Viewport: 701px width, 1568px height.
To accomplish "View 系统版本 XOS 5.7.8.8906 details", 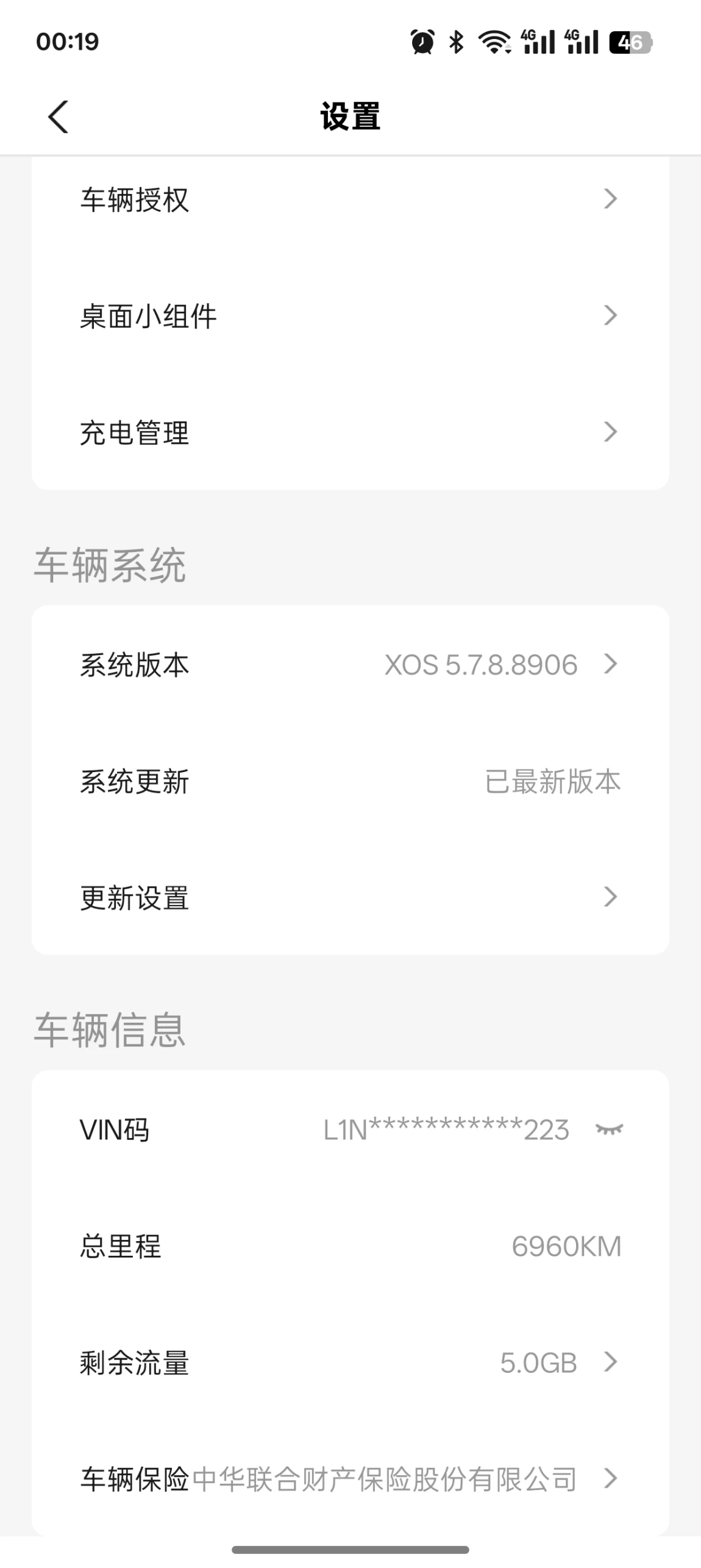I will 350,665.
